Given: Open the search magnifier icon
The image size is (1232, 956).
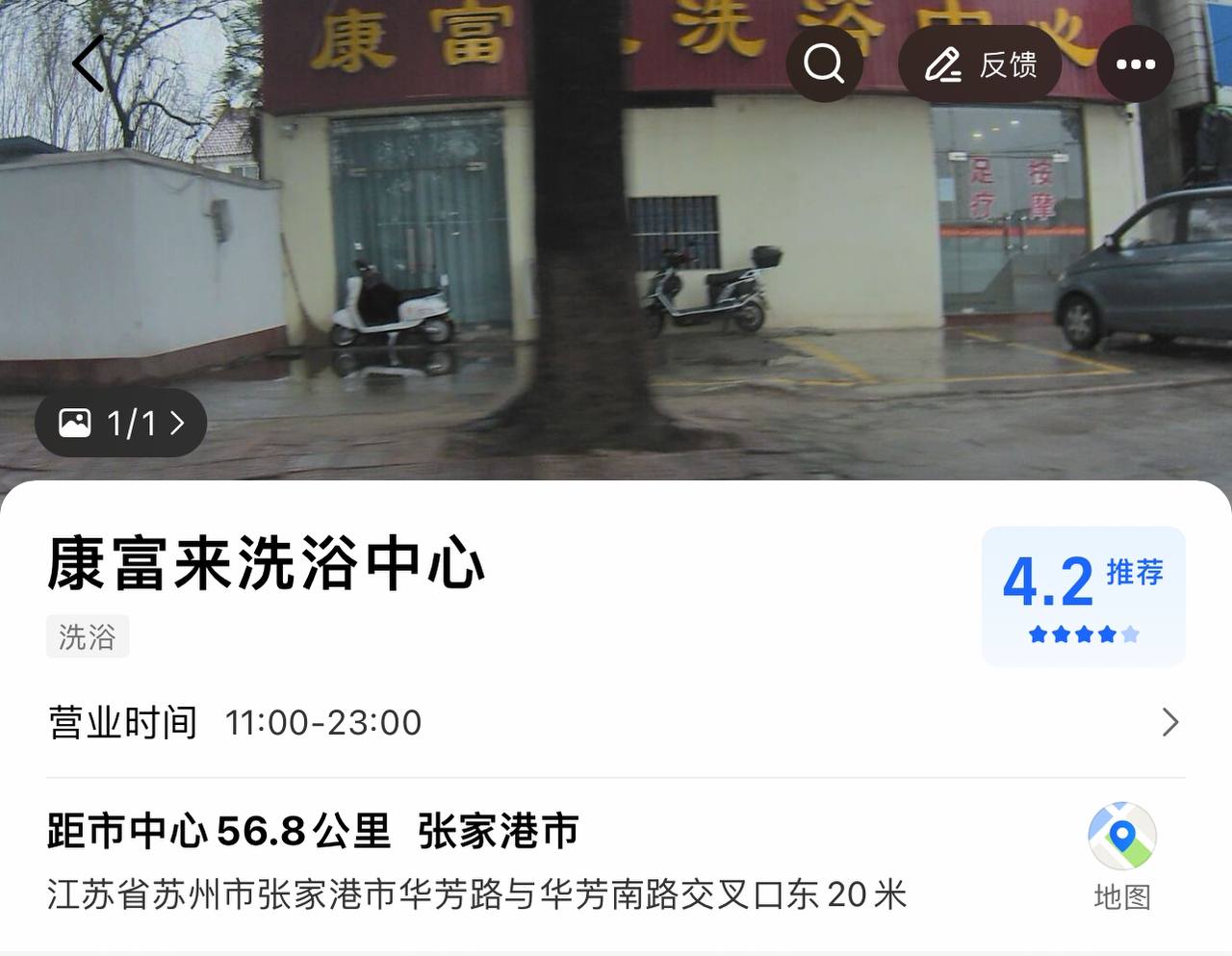Looking at the screenshot, I should click(x=824, y=65).
